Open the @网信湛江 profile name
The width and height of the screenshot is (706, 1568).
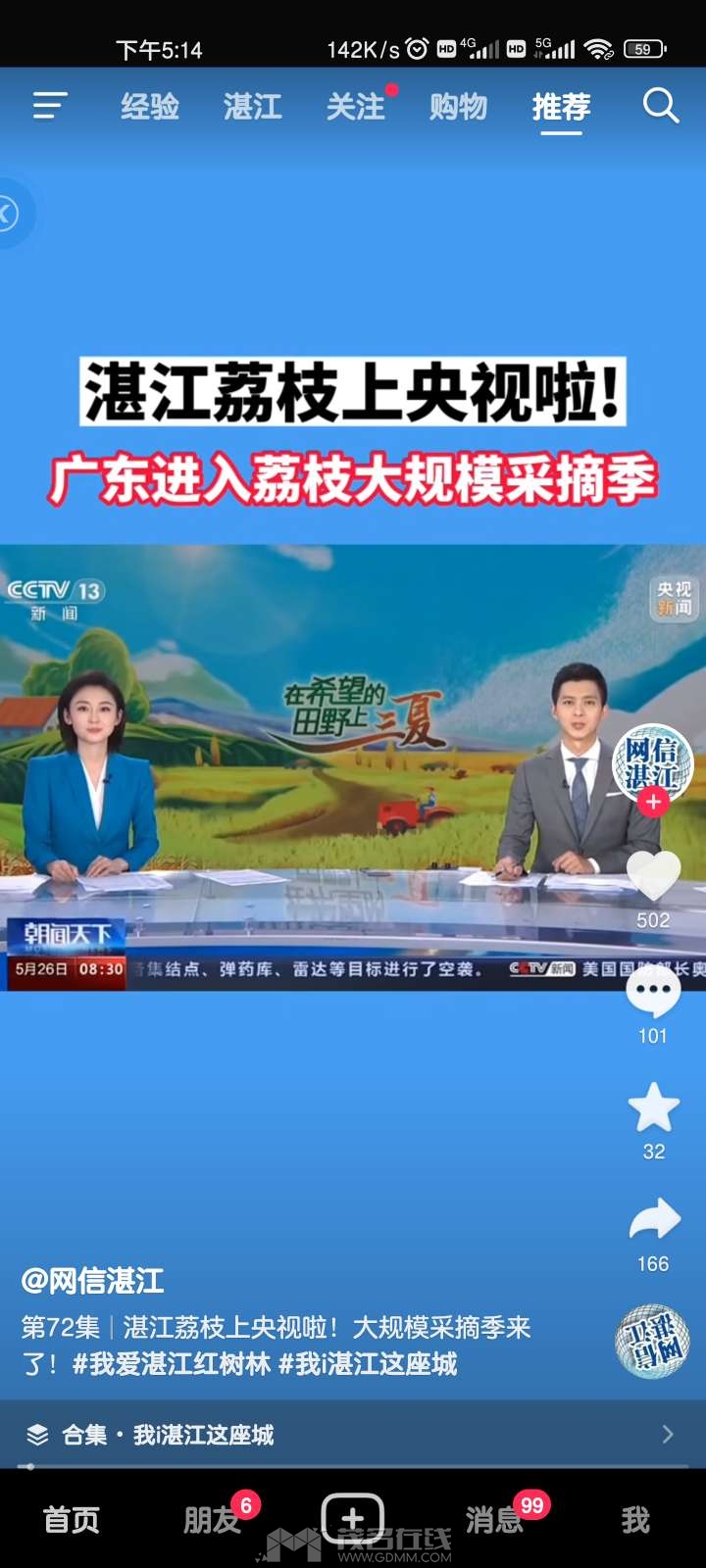click(93, 1281)
